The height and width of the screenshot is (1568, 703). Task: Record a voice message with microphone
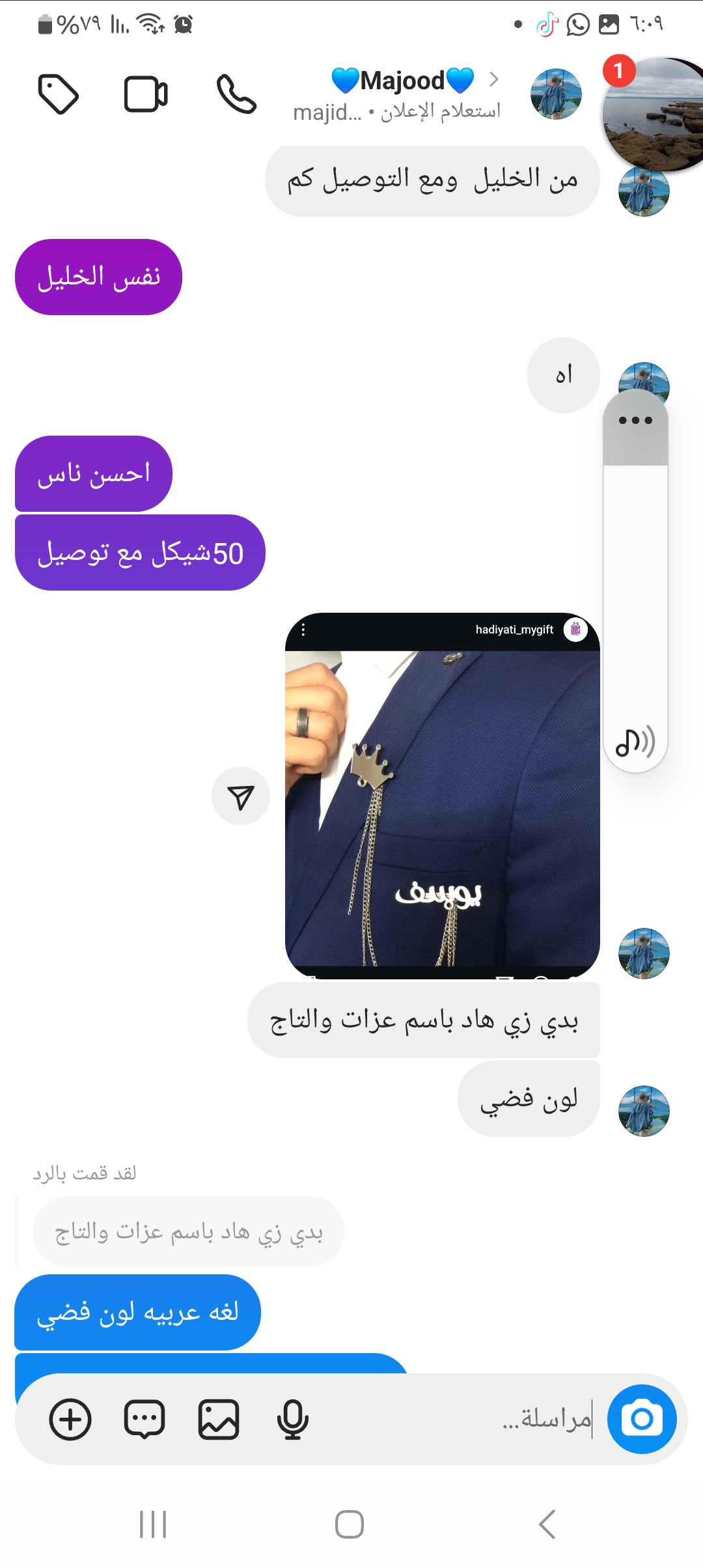click(x=292, y=1419)
